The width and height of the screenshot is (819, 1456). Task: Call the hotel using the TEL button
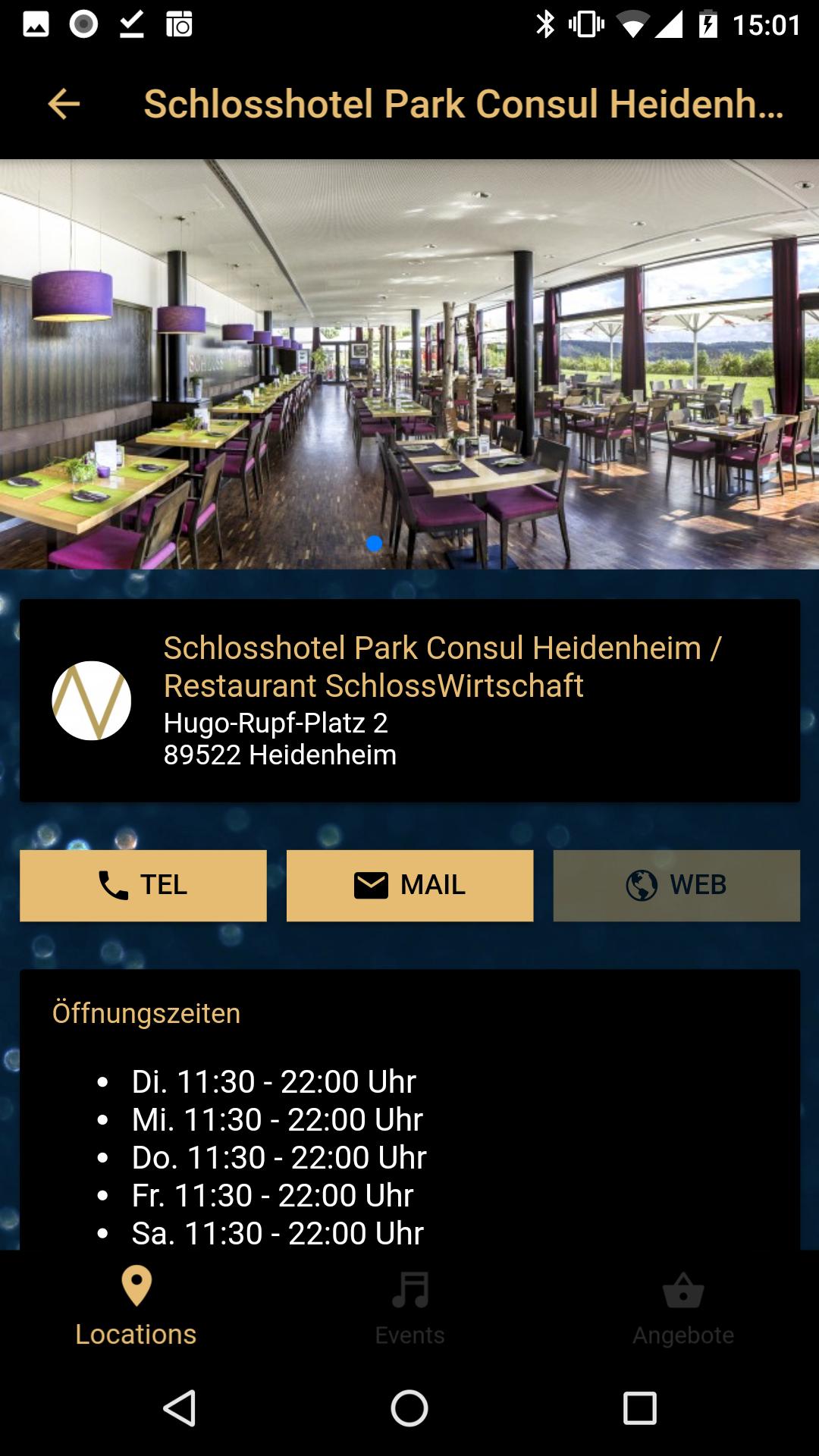click(143, 884)
